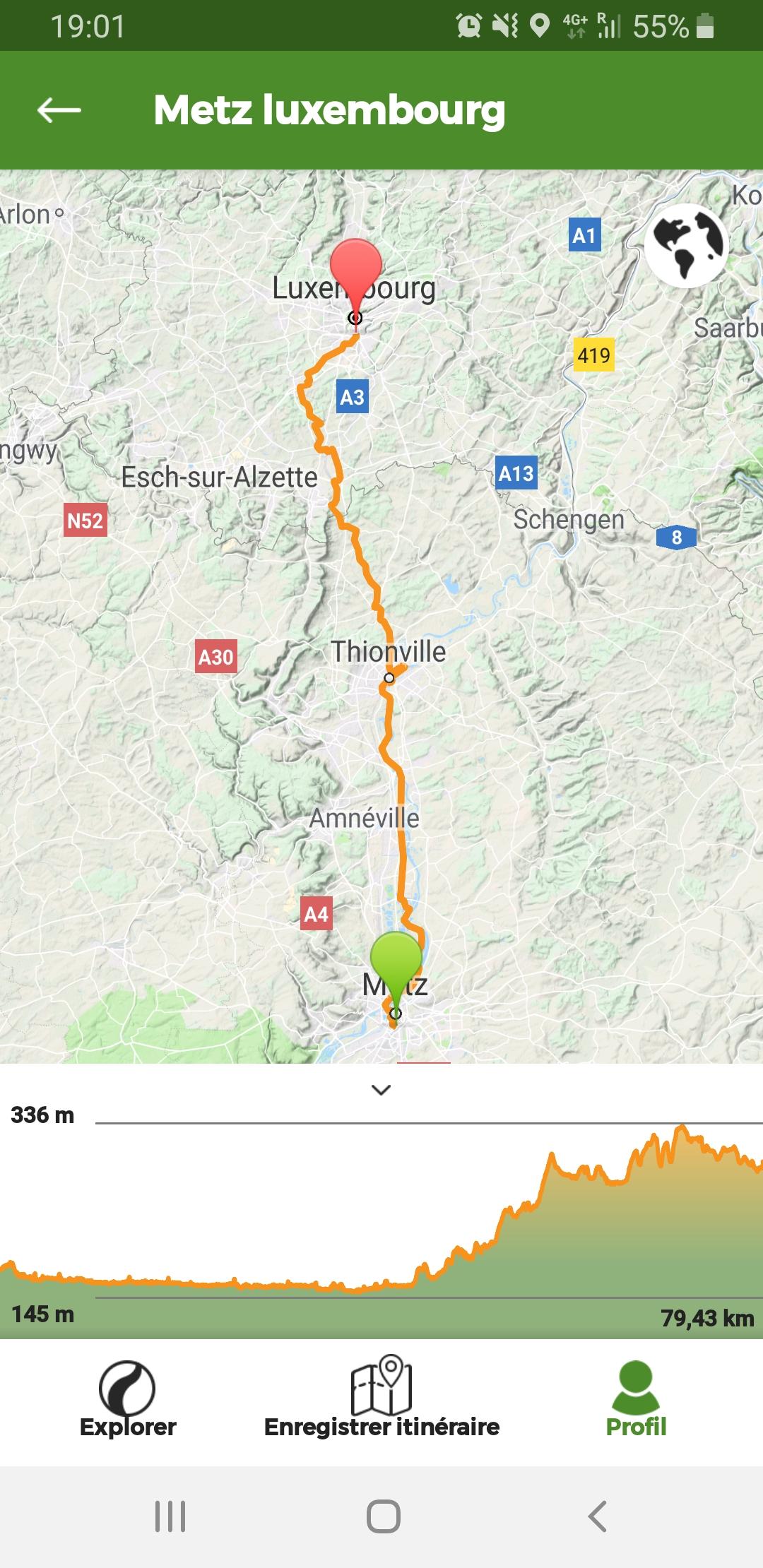Screen dimensions: 763x1568
Task: Open recent apps from system navigation
Action: coord(170,1516)
